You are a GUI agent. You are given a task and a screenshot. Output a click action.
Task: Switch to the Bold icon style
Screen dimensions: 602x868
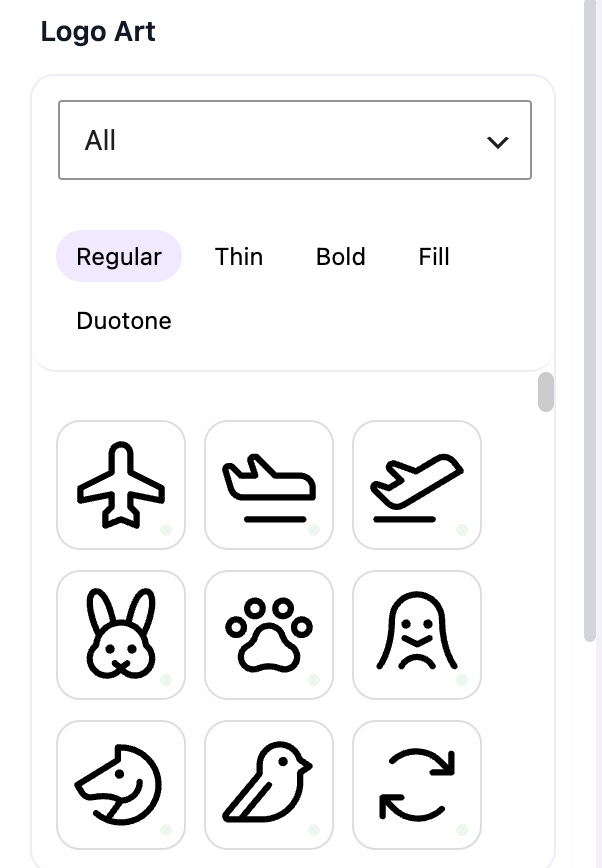pyautogui.click(x=341, y=256)
